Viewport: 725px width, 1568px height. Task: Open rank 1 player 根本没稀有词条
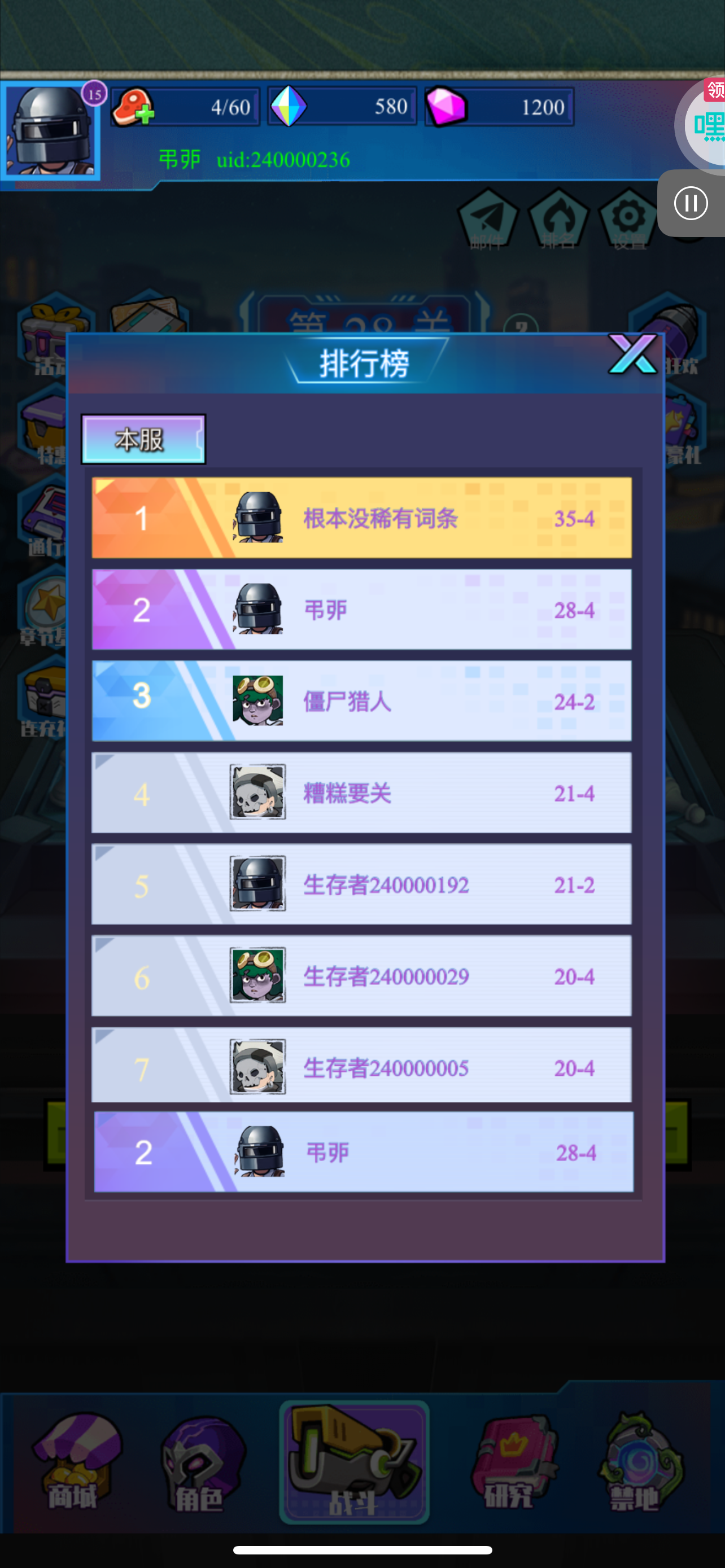[x=361, y=518]
